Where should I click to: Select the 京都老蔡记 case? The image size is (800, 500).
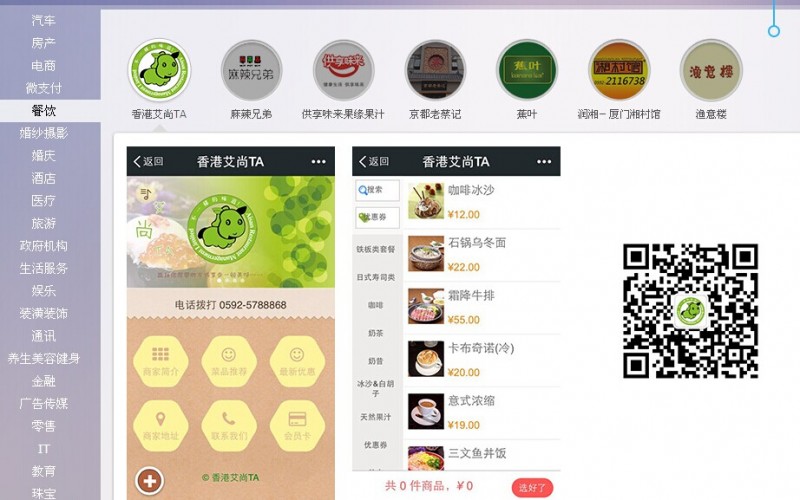click(435, 70)
